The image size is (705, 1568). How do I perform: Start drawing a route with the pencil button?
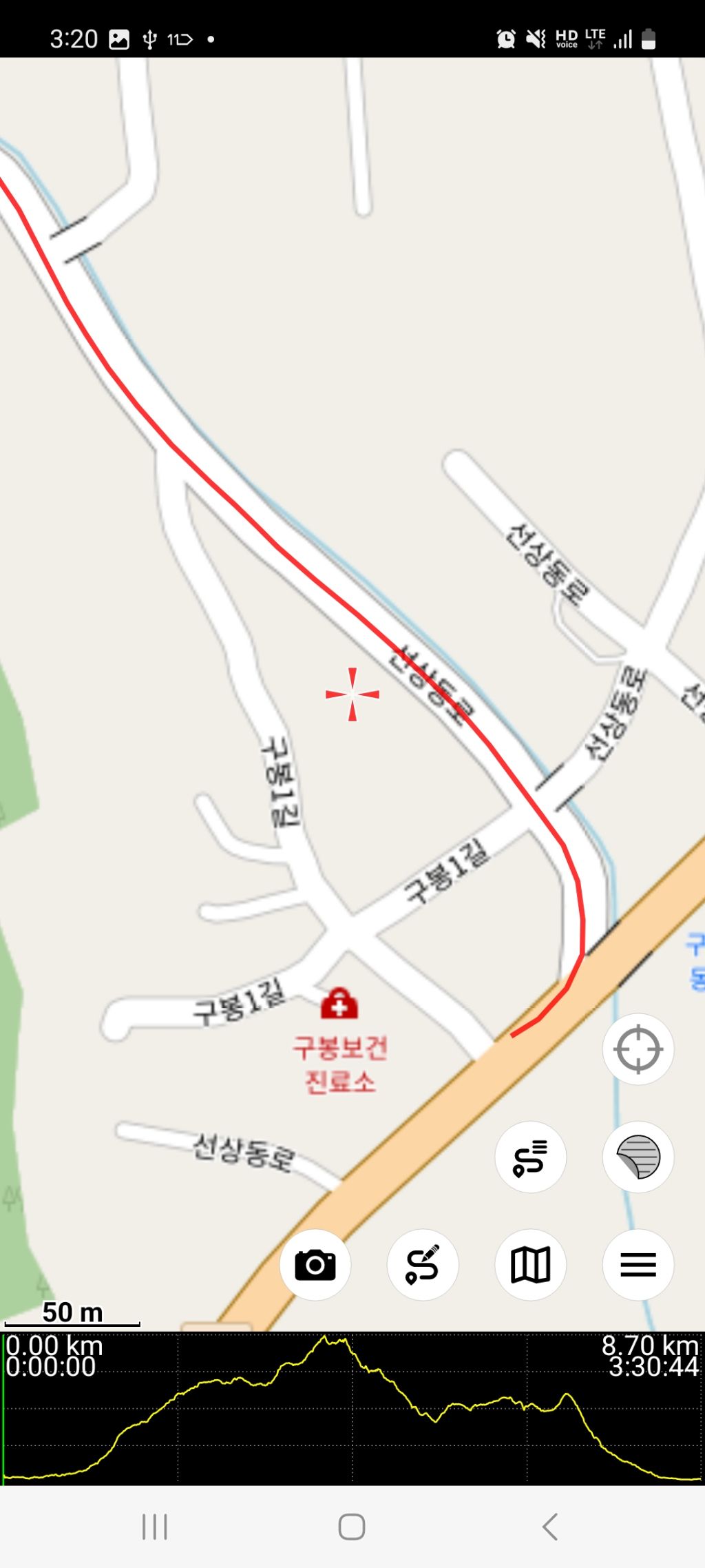pos(423,1265)
